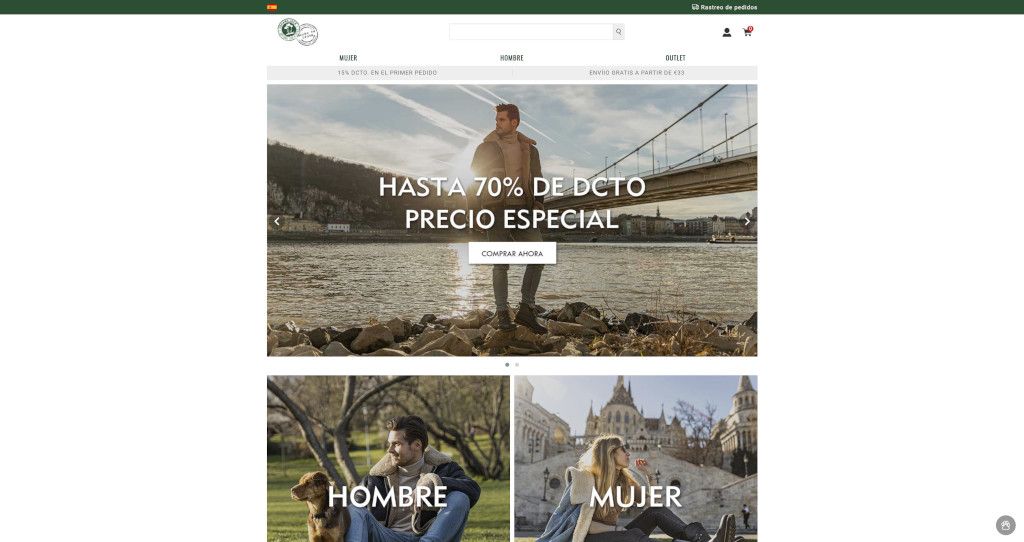
Task: Open the HOMBRE category tile
Action: (388, 458)
